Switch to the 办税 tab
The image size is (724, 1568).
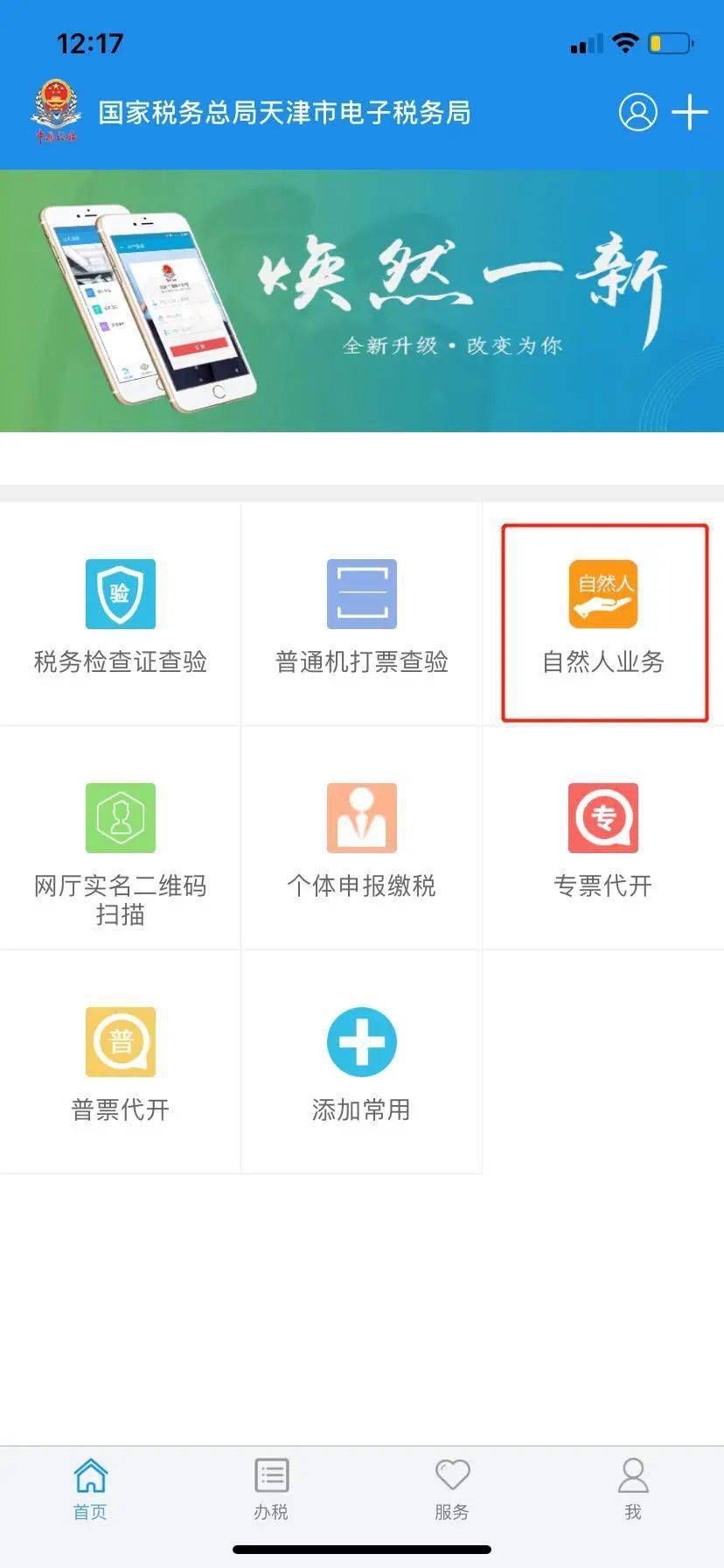tap(271, 1488)
